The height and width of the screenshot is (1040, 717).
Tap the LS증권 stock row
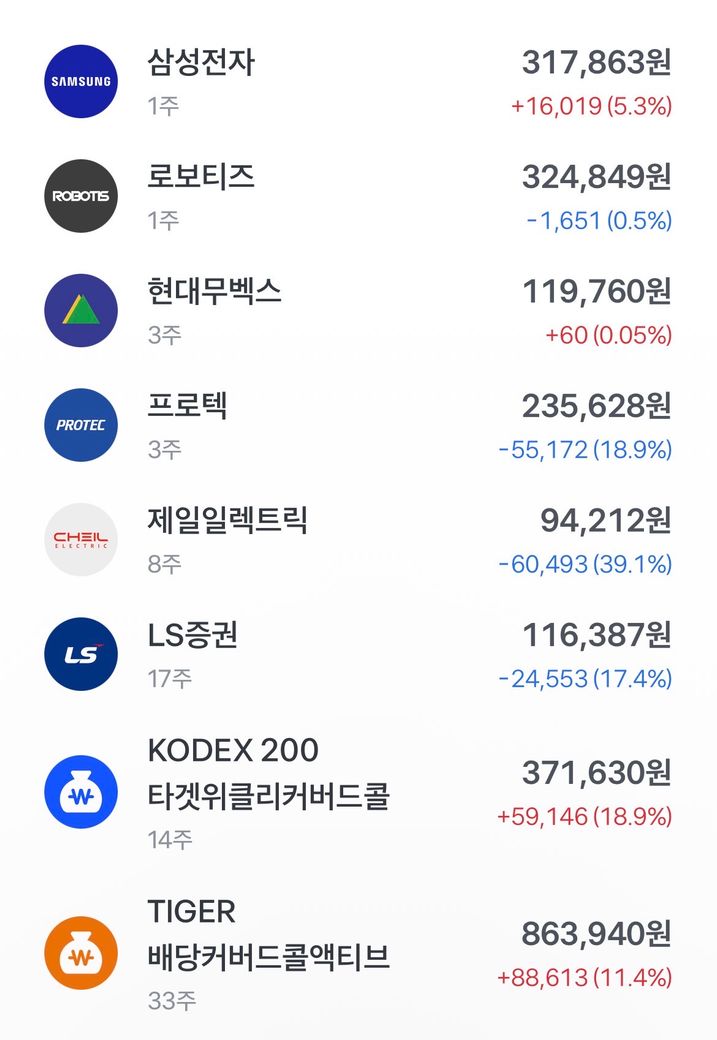(x=358, y=655)
